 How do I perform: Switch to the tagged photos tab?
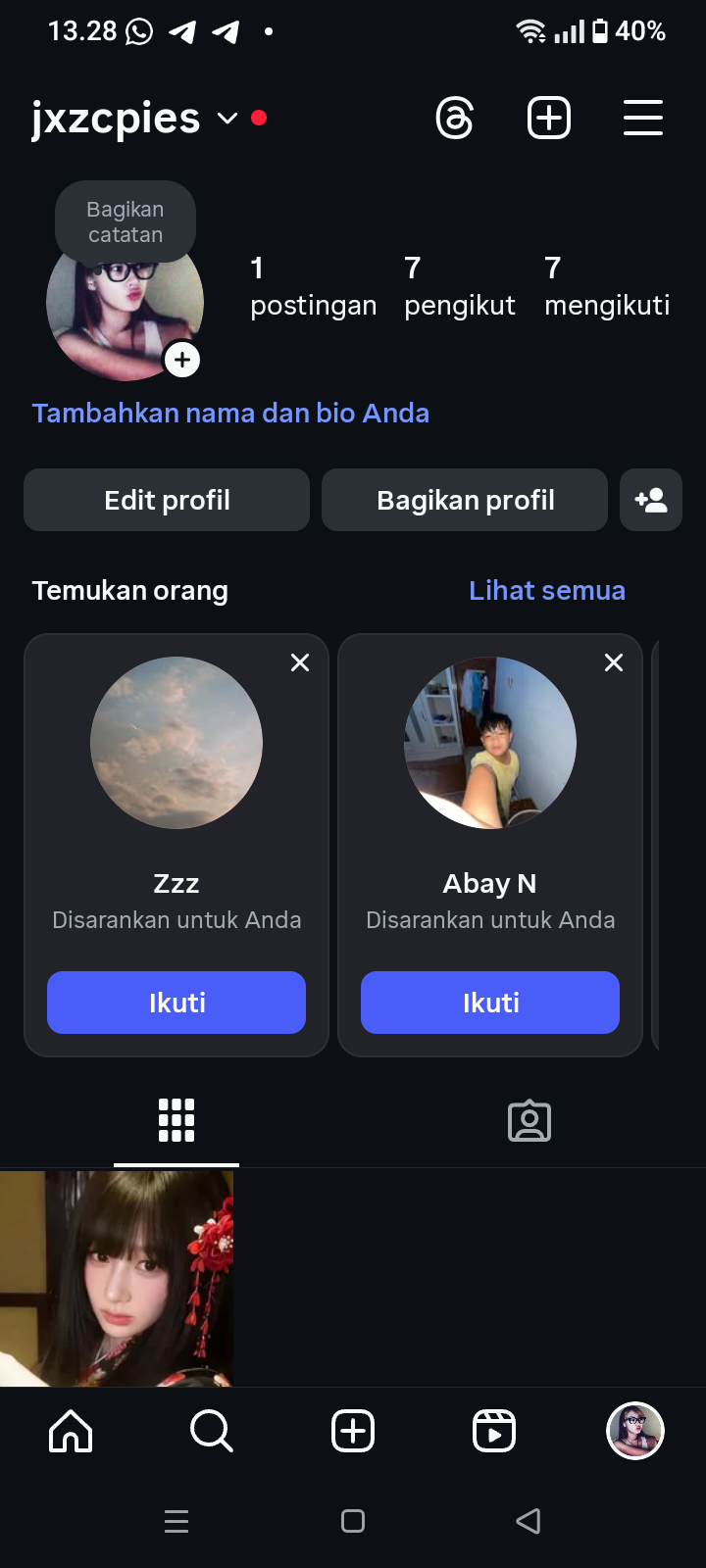coord(529,1121)
